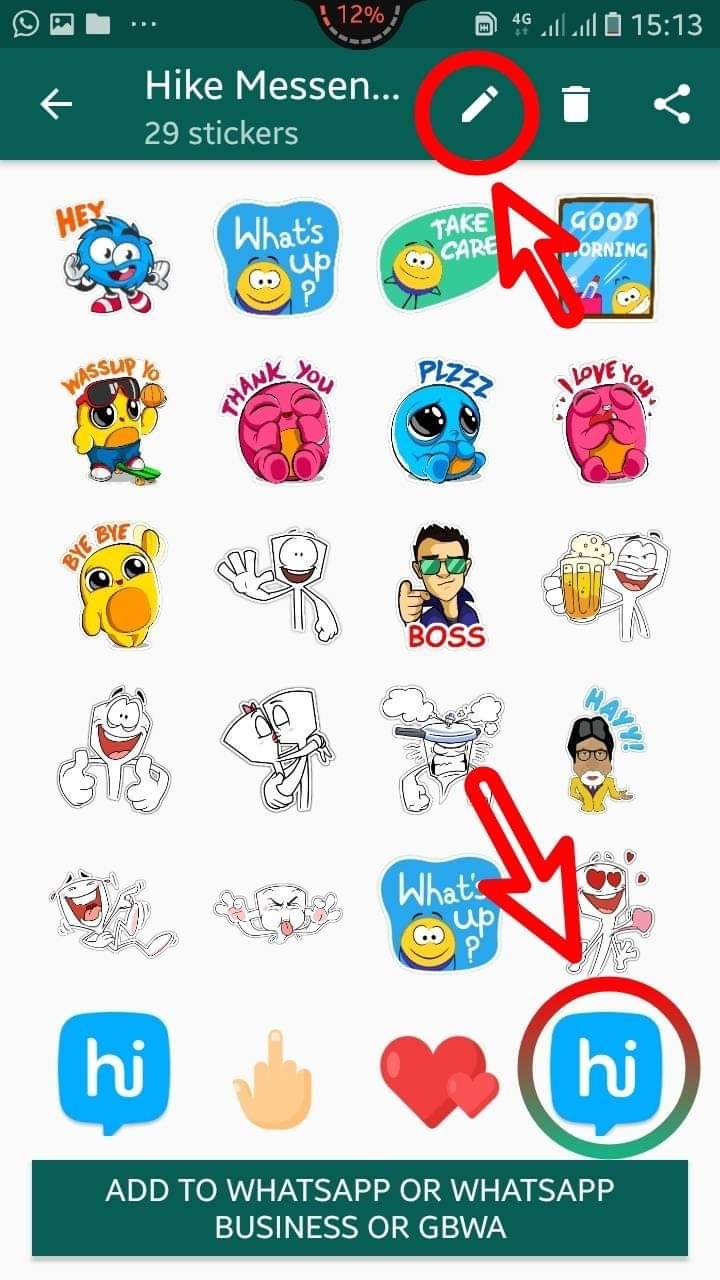Add to WhatsApp or WhatsApp Business or GBWA
Screen dimensions: 720x1280
[x=360, y=1206]
